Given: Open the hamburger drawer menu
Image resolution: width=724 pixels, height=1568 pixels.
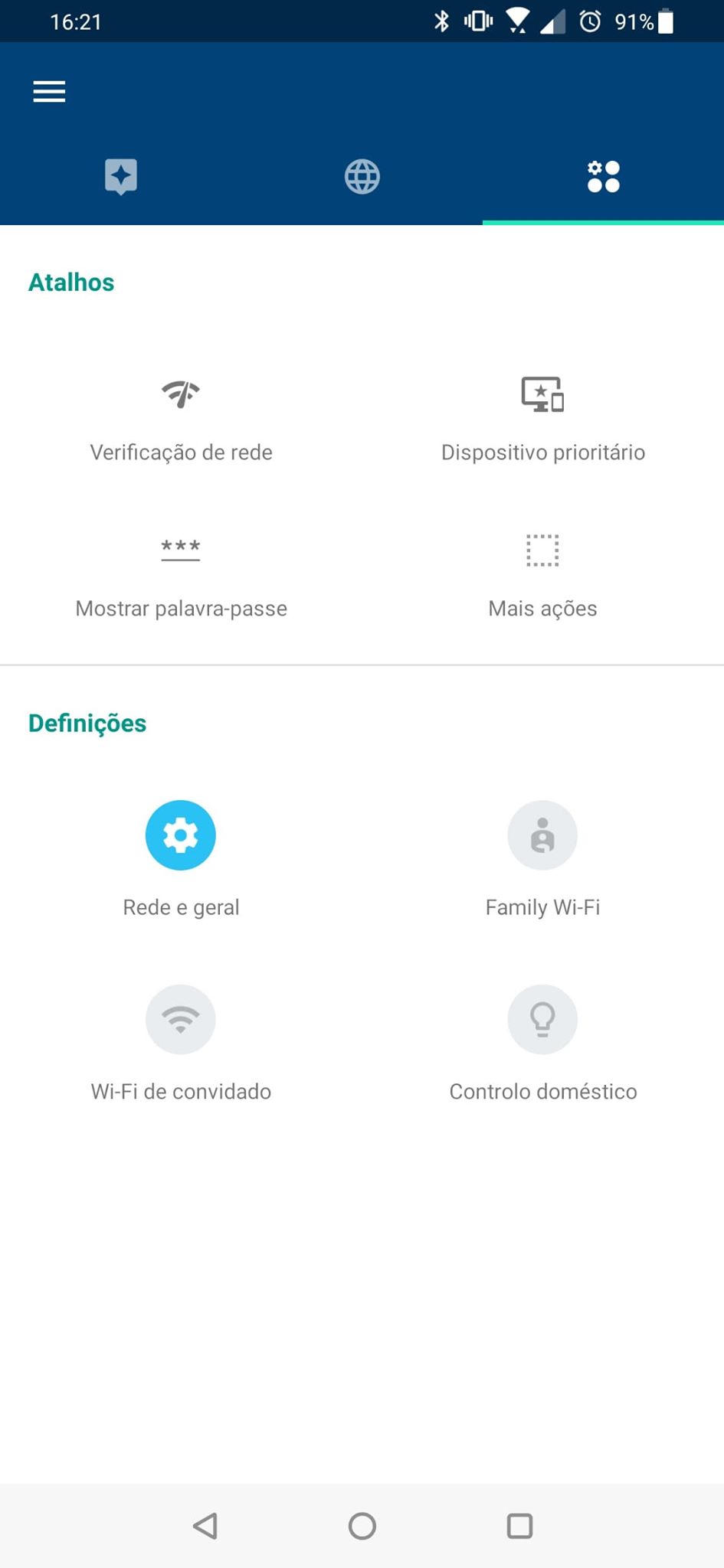Looking at the screenshot, I should [x=49, y=92].
